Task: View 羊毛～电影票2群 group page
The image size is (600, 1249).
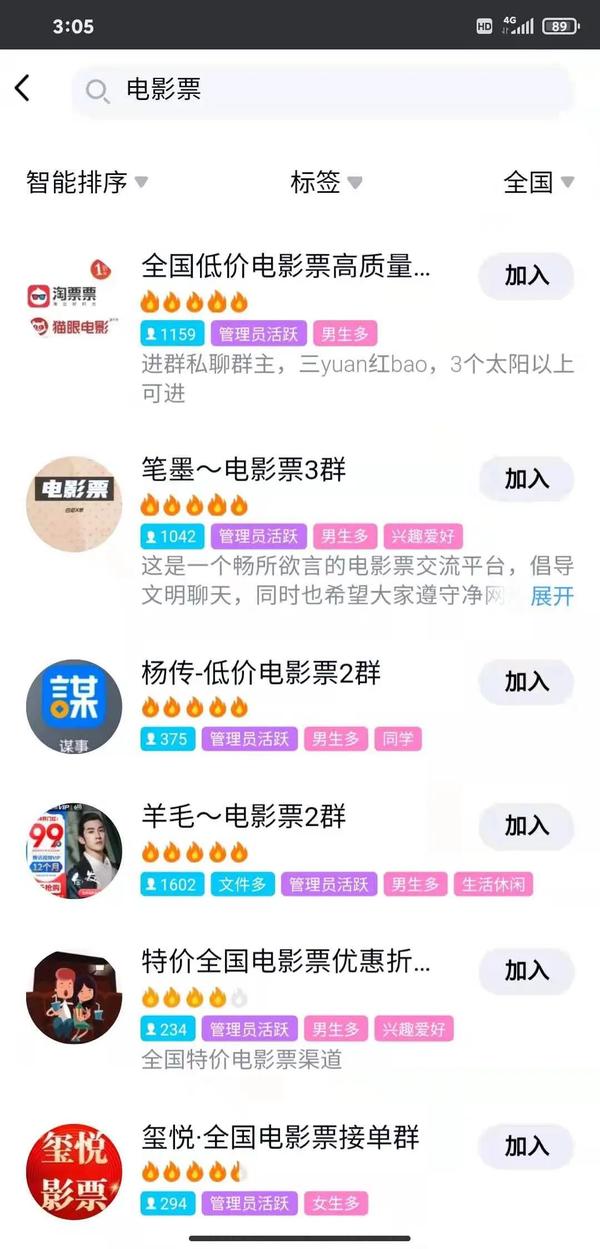Action: click(x=244, y=817)
